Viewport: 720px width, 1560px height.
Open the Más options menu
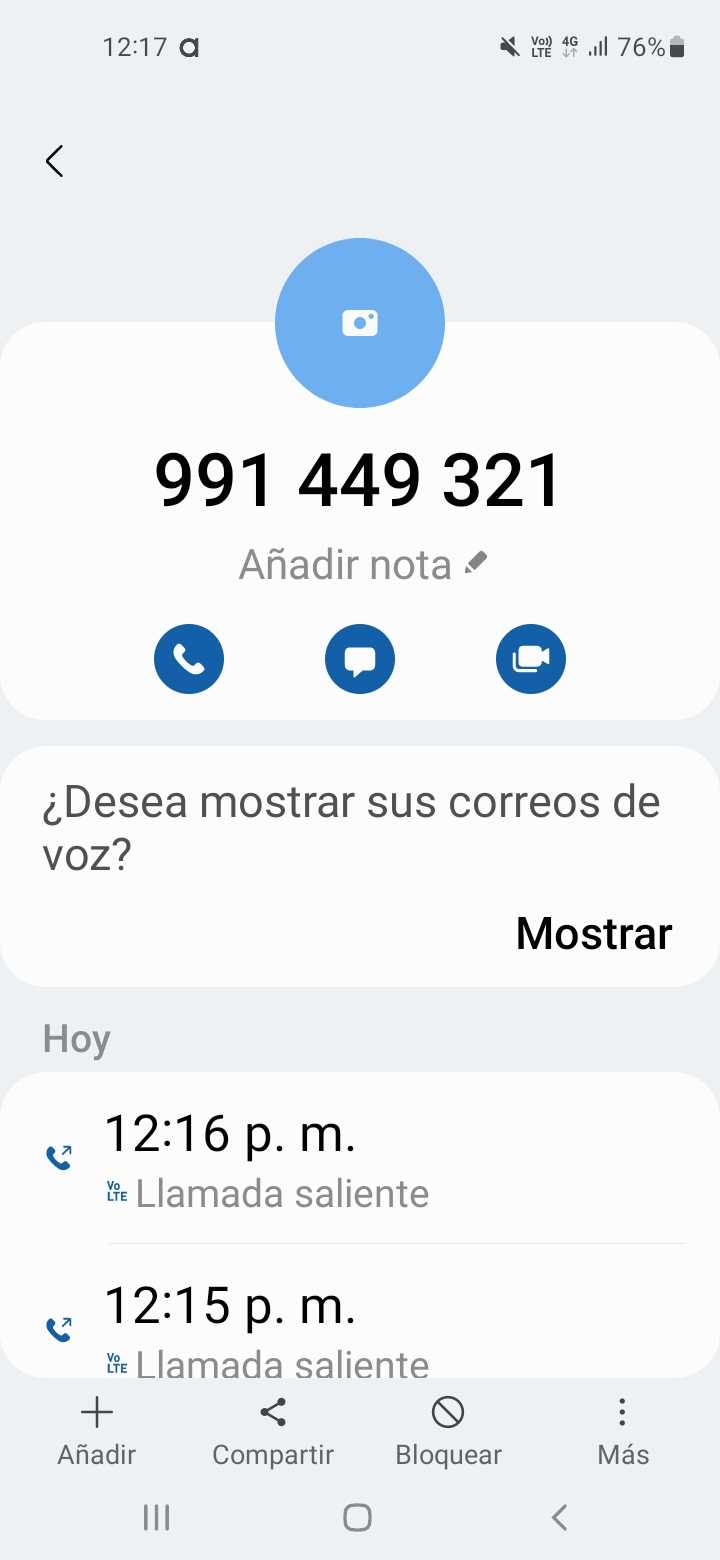pos(623,1431)
